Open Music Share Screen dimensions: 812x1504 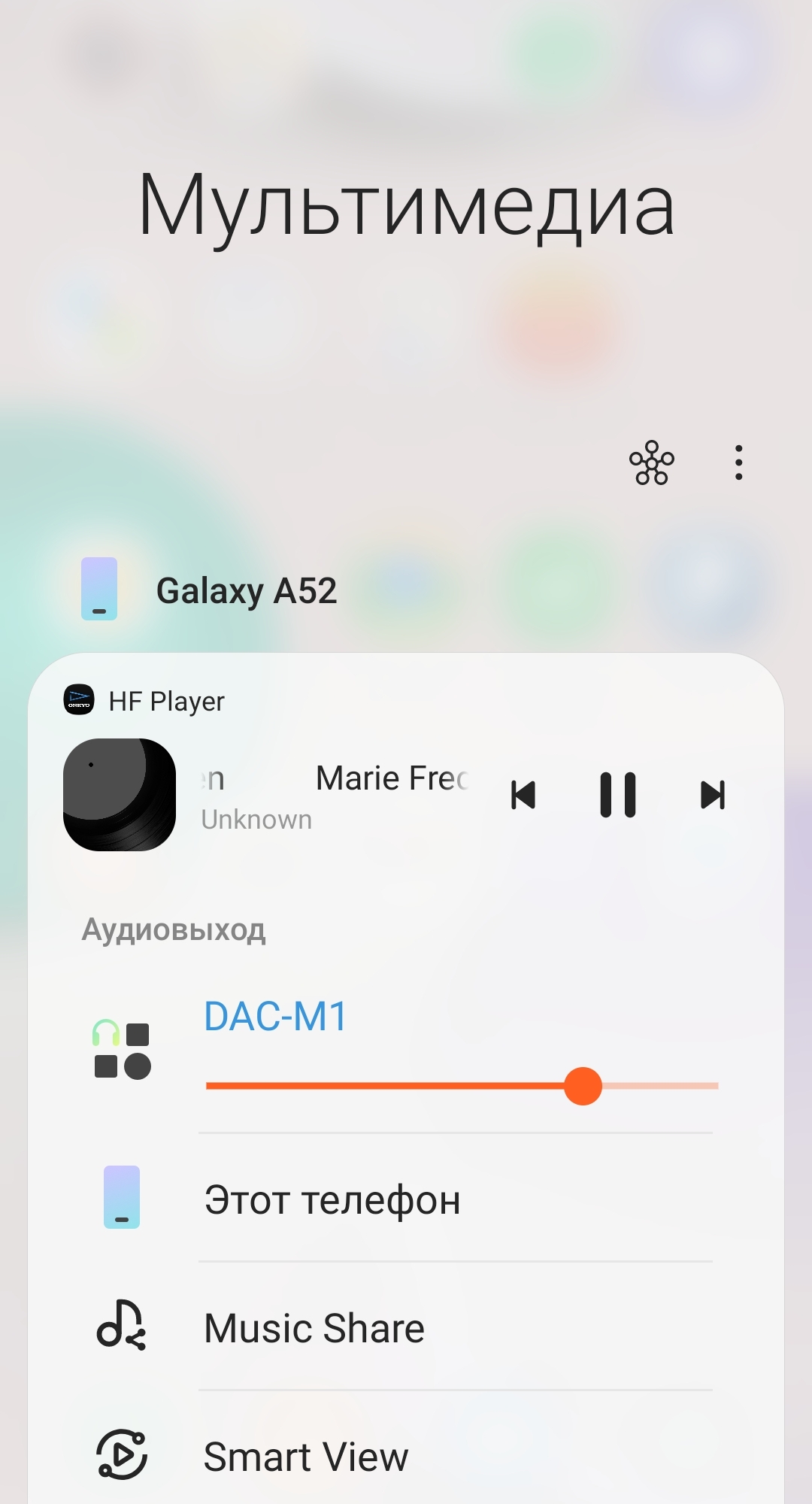point(314,1328)
